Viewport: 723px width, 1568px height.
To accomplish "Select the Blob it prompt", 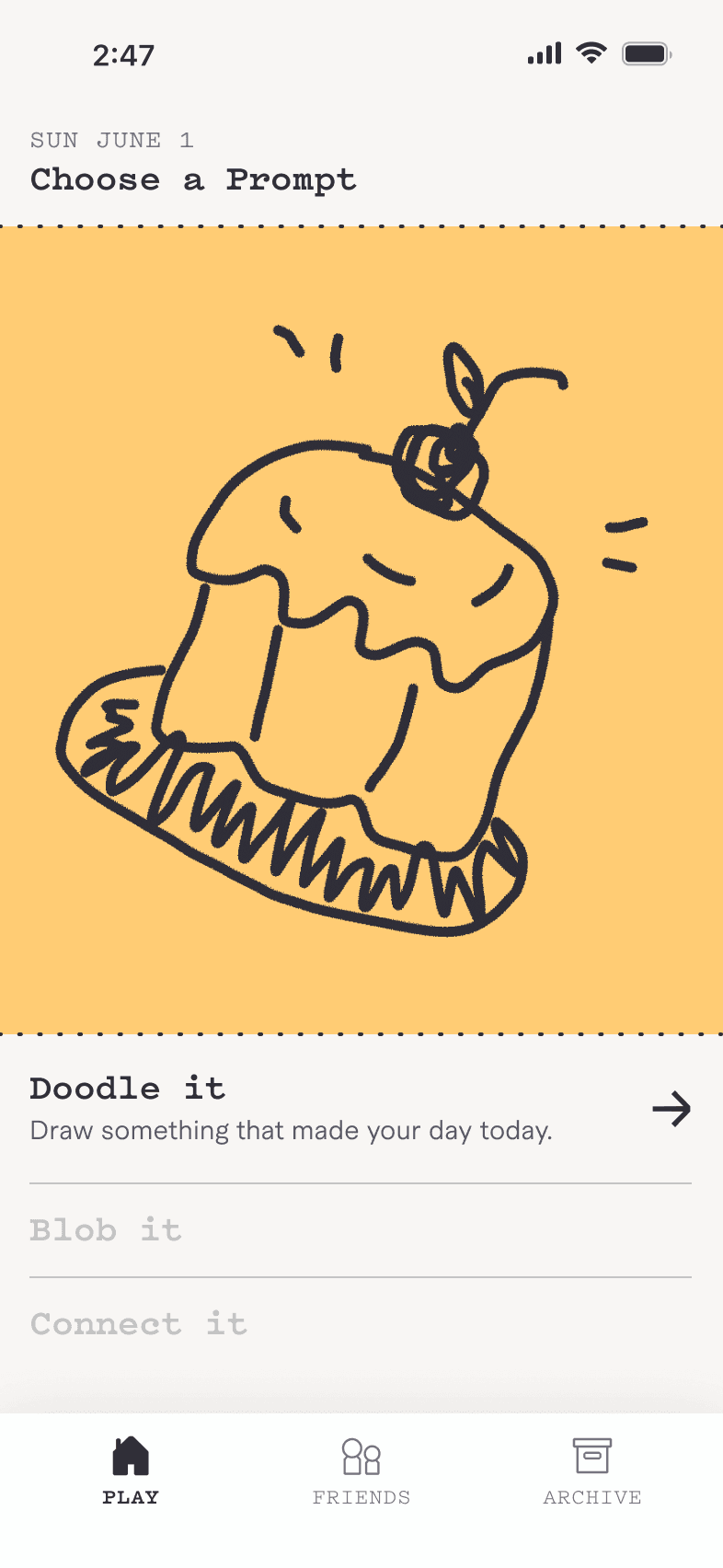I will coord(361,1230).
